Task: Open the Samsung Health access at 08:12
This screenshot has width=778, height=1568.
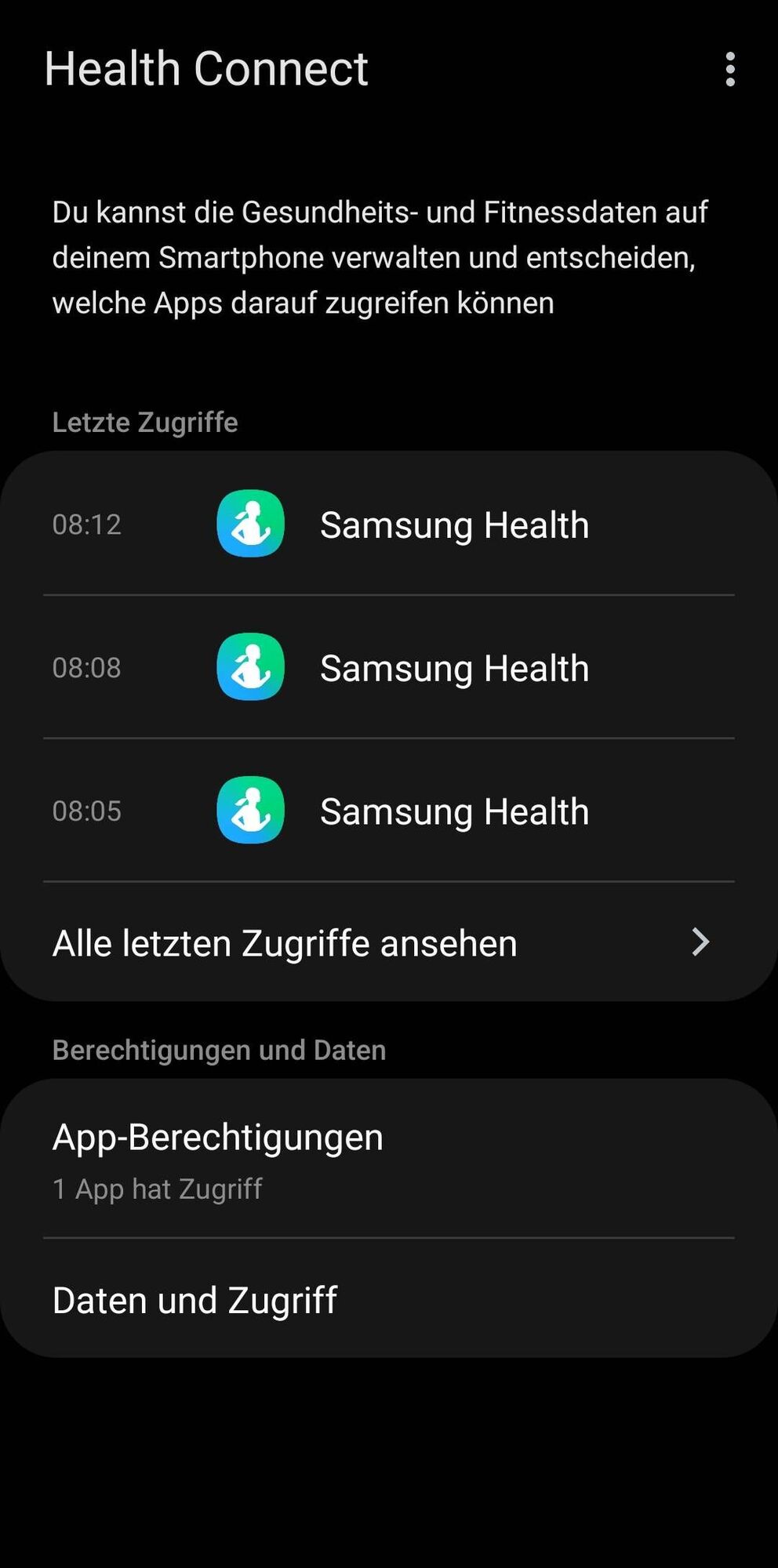Action: point(389,524)
